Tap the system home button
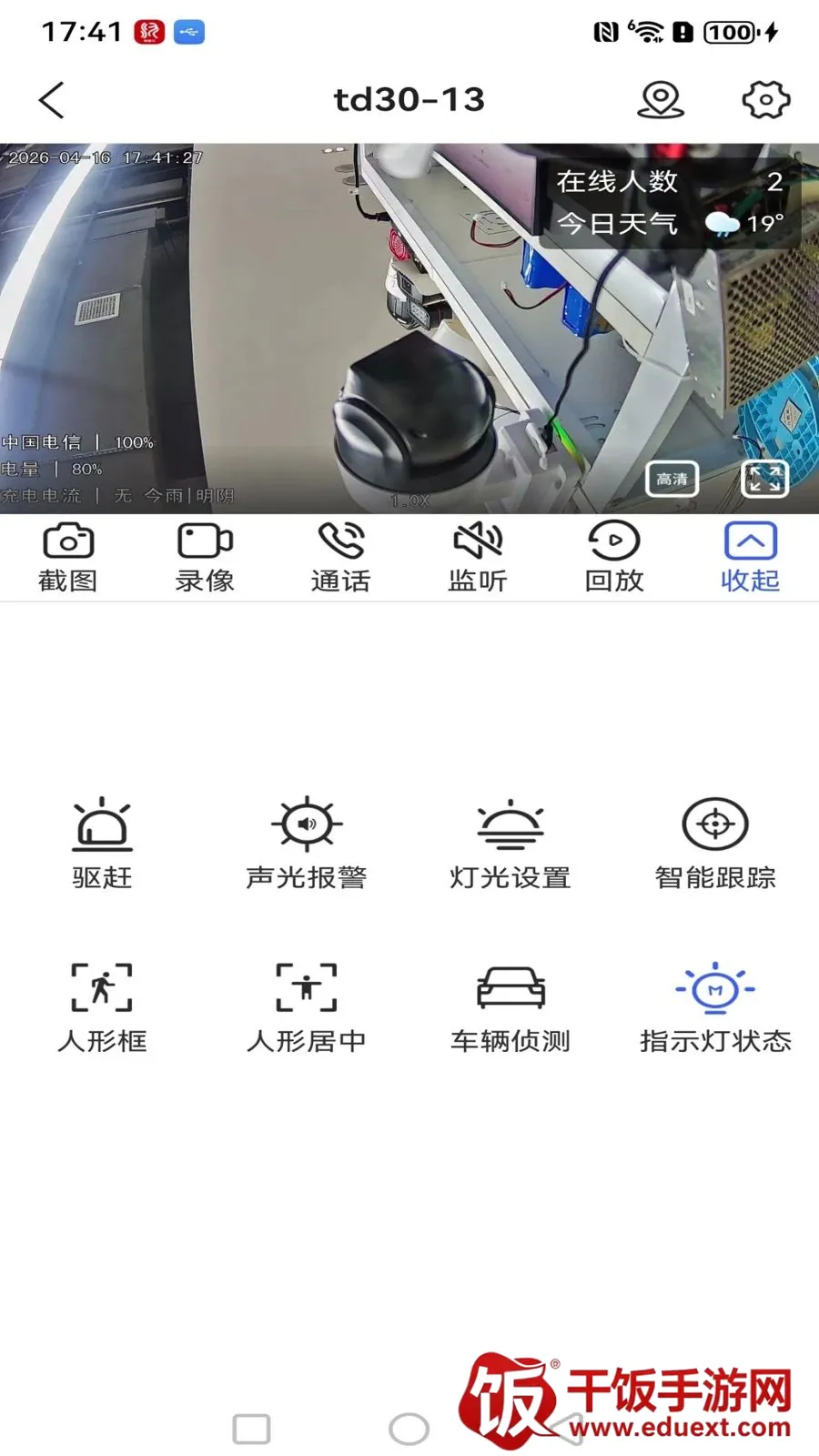 pos(409,1429)
